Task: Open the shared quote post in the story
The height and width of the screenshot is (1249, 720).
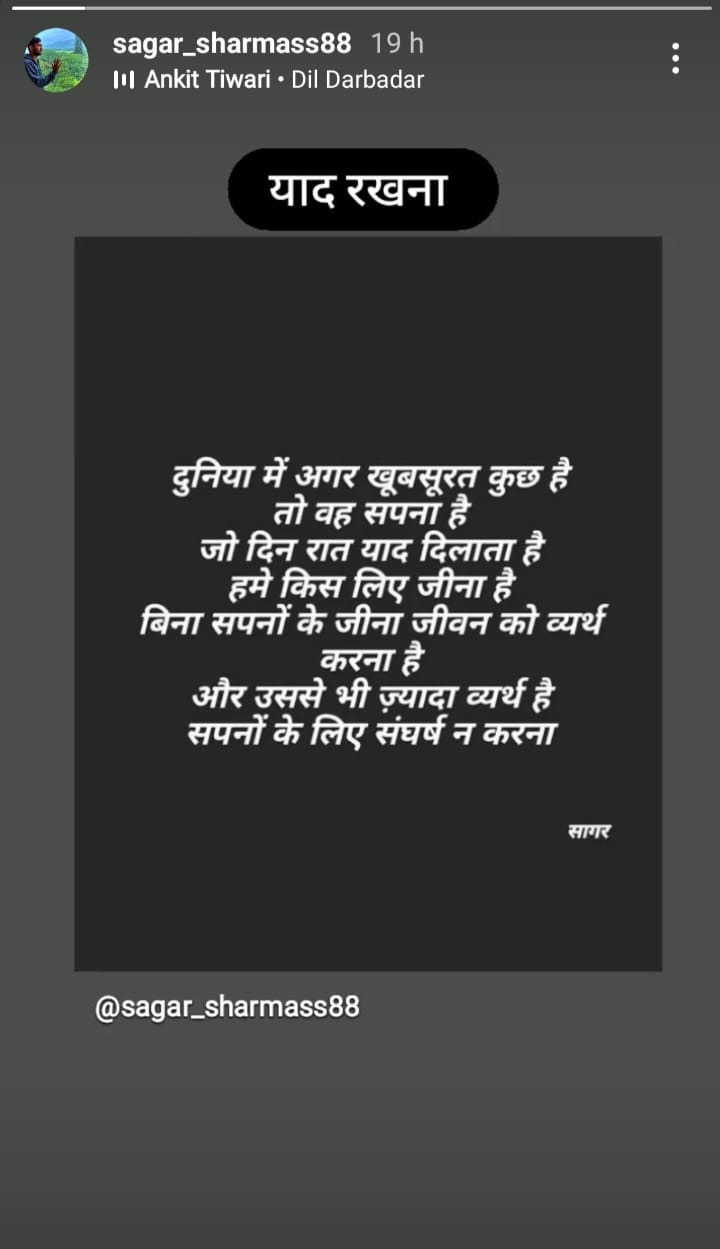Action: (x=368, y=603)
